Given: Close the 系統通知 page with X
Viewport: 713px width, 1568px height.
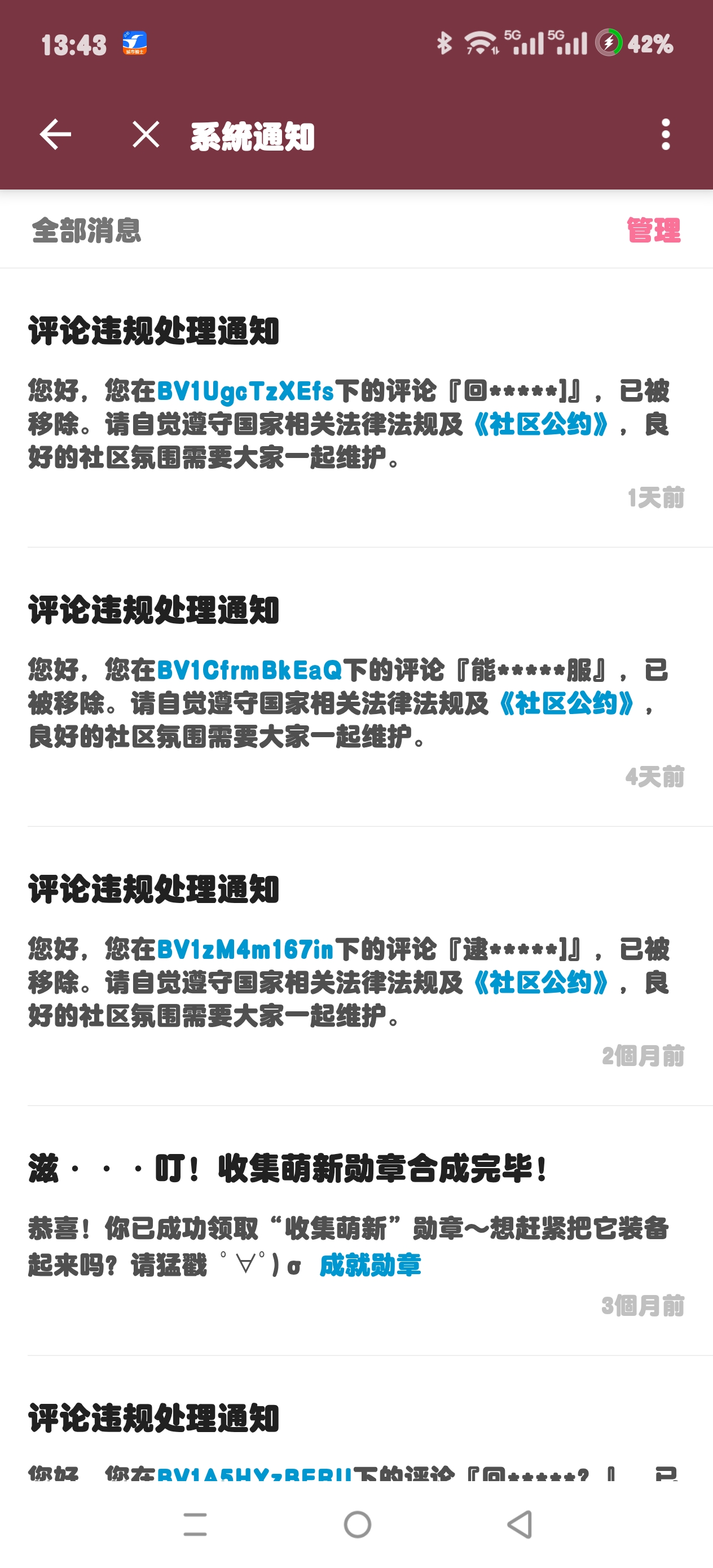Looking at the screenshot, I should (x=146, y=135).
